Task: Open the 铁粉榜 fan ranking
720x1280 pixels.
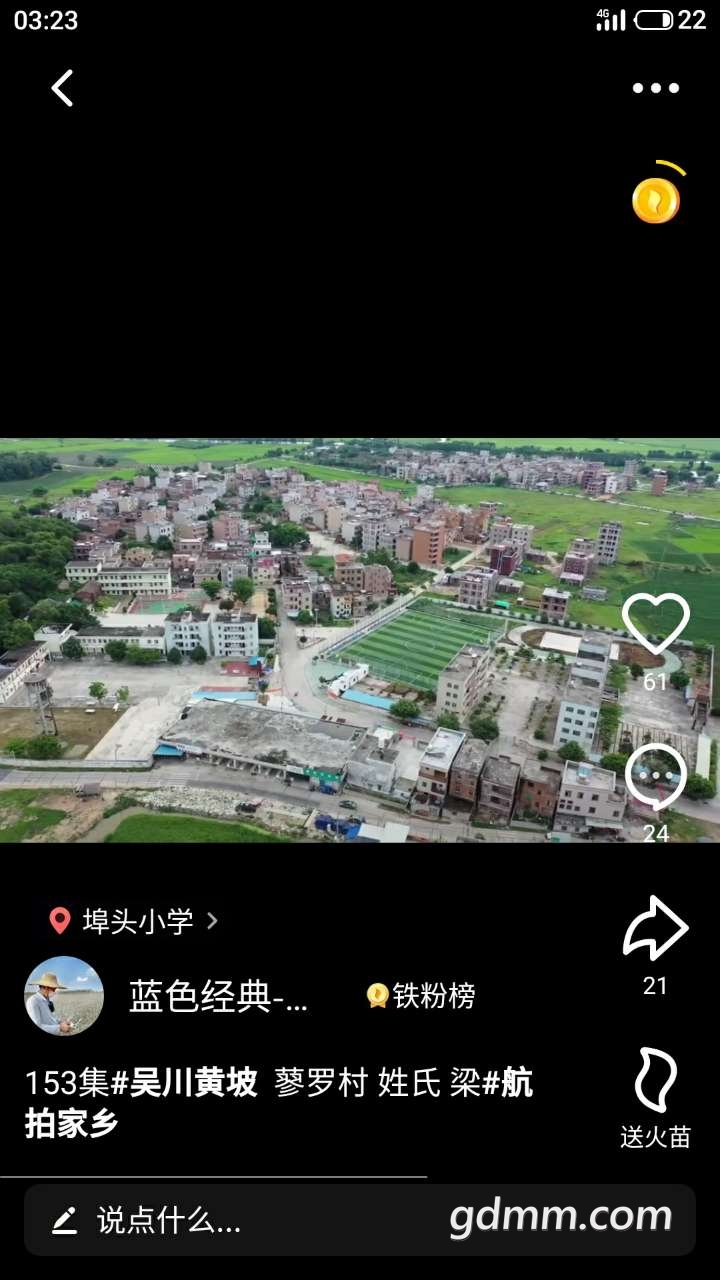Action: [x=421, y=996]
